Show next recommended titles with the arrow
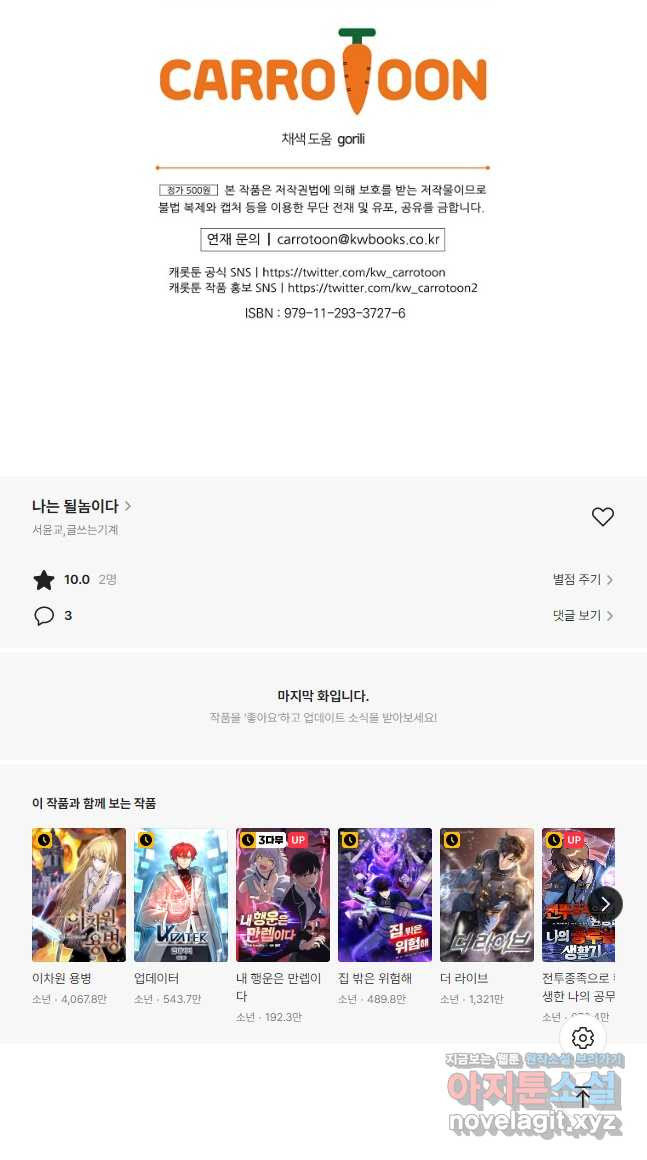 605,904
